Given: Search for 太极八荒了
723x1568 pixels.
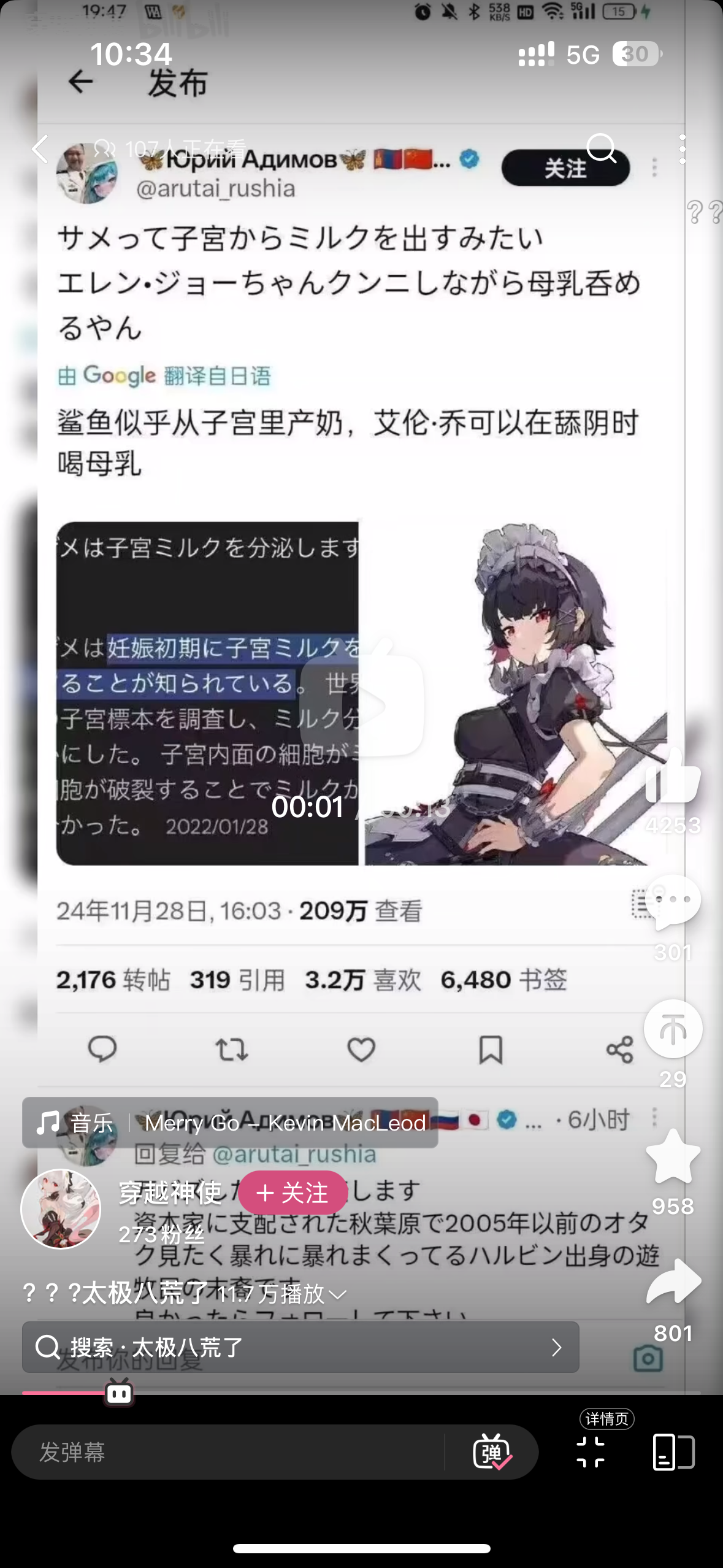Looking at the screenshot, I should (300, 1347).
